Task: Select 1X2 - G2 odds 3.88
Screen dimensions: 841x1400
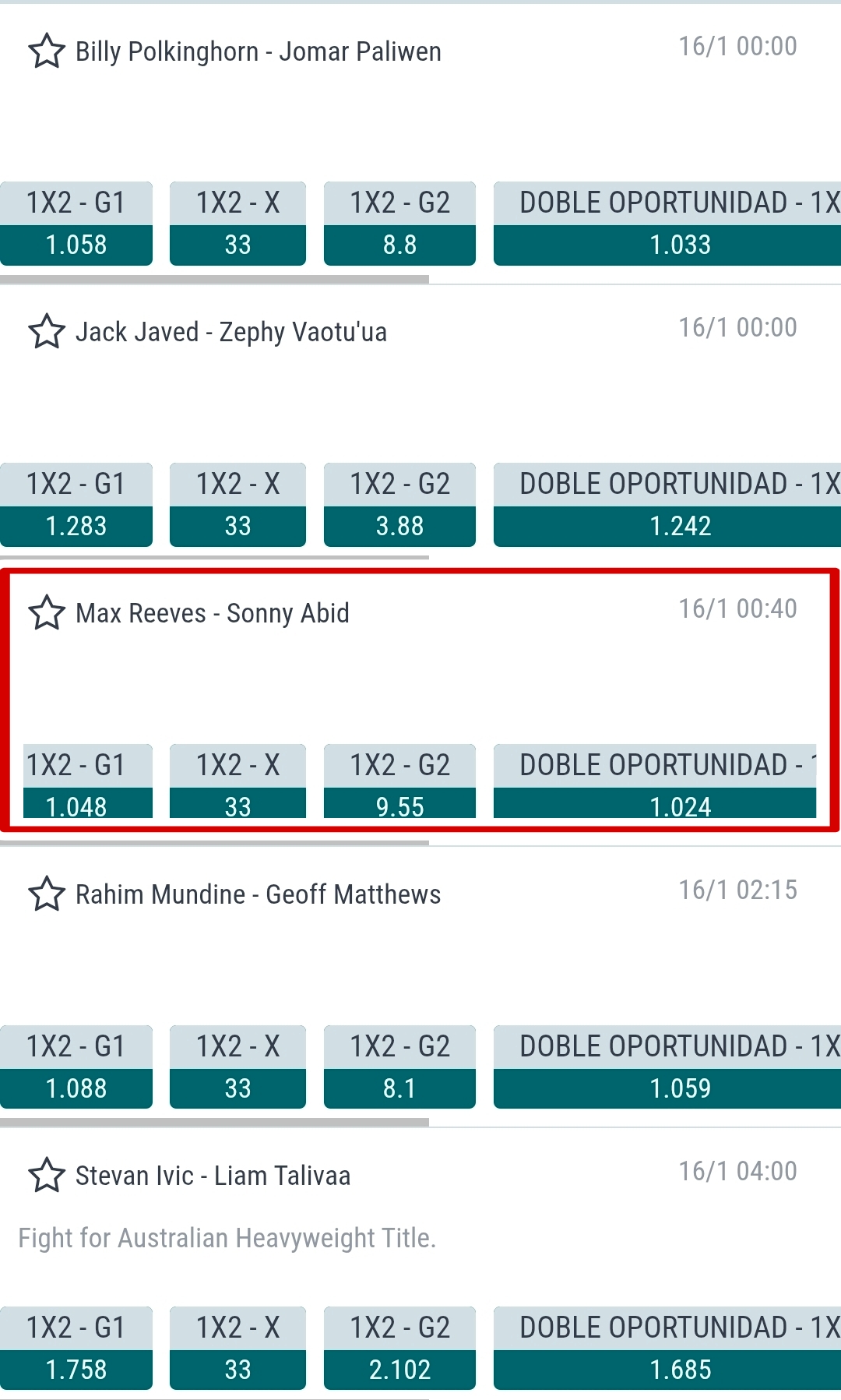Action: click(x=399, y=526)
